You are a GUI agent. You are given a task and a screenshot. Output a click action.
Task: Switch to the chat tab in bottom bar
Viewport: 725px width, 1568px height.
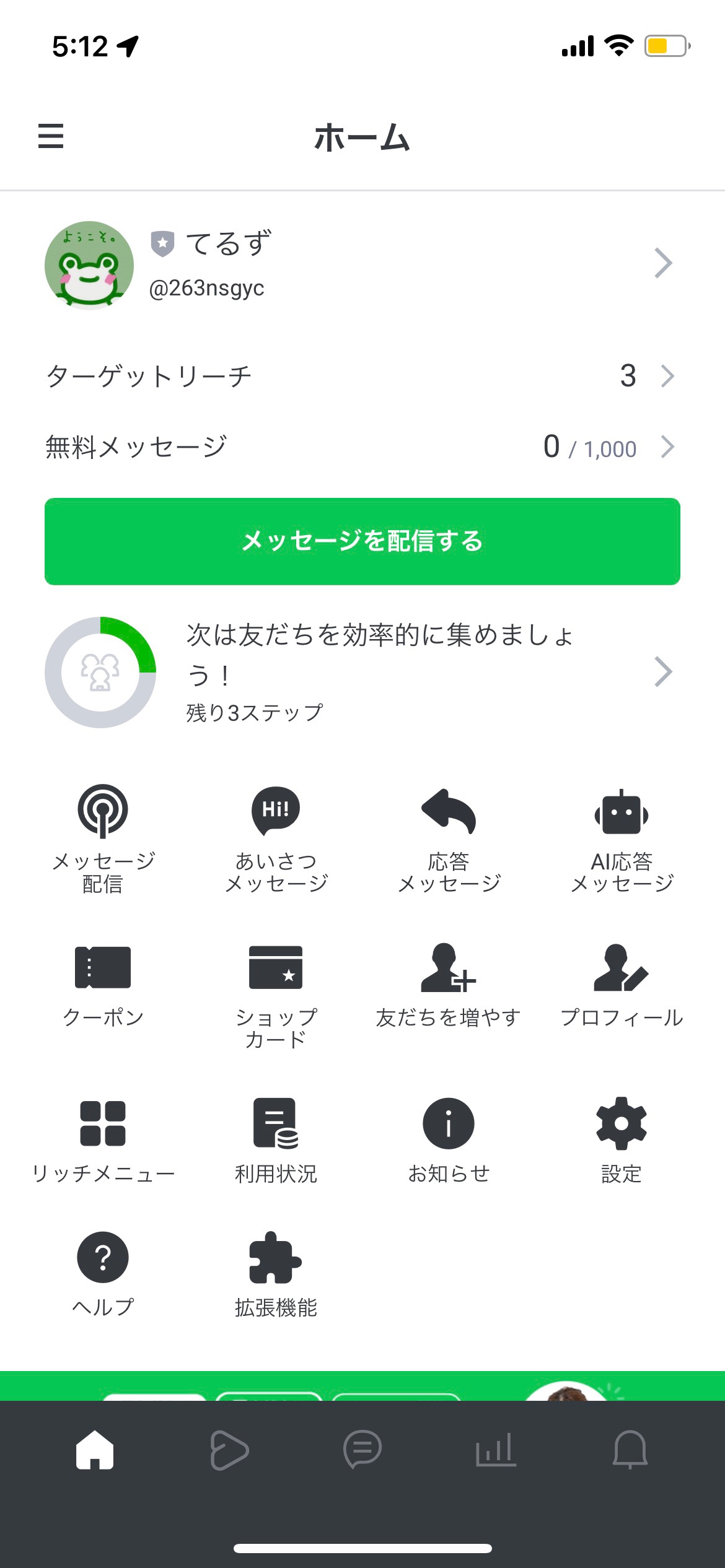(362, 1449)
